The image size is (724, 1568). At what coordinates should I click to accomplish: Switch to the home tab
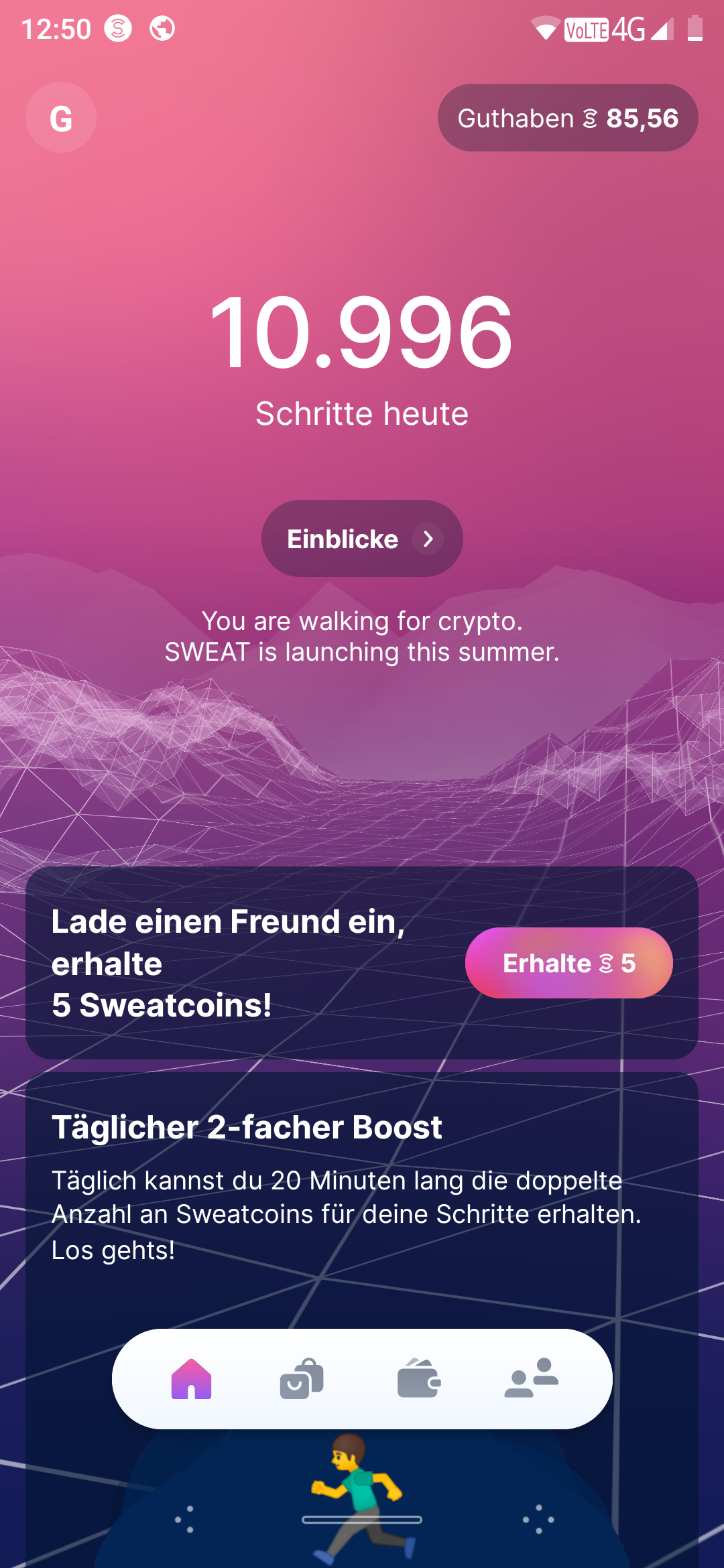[192, 1379]
